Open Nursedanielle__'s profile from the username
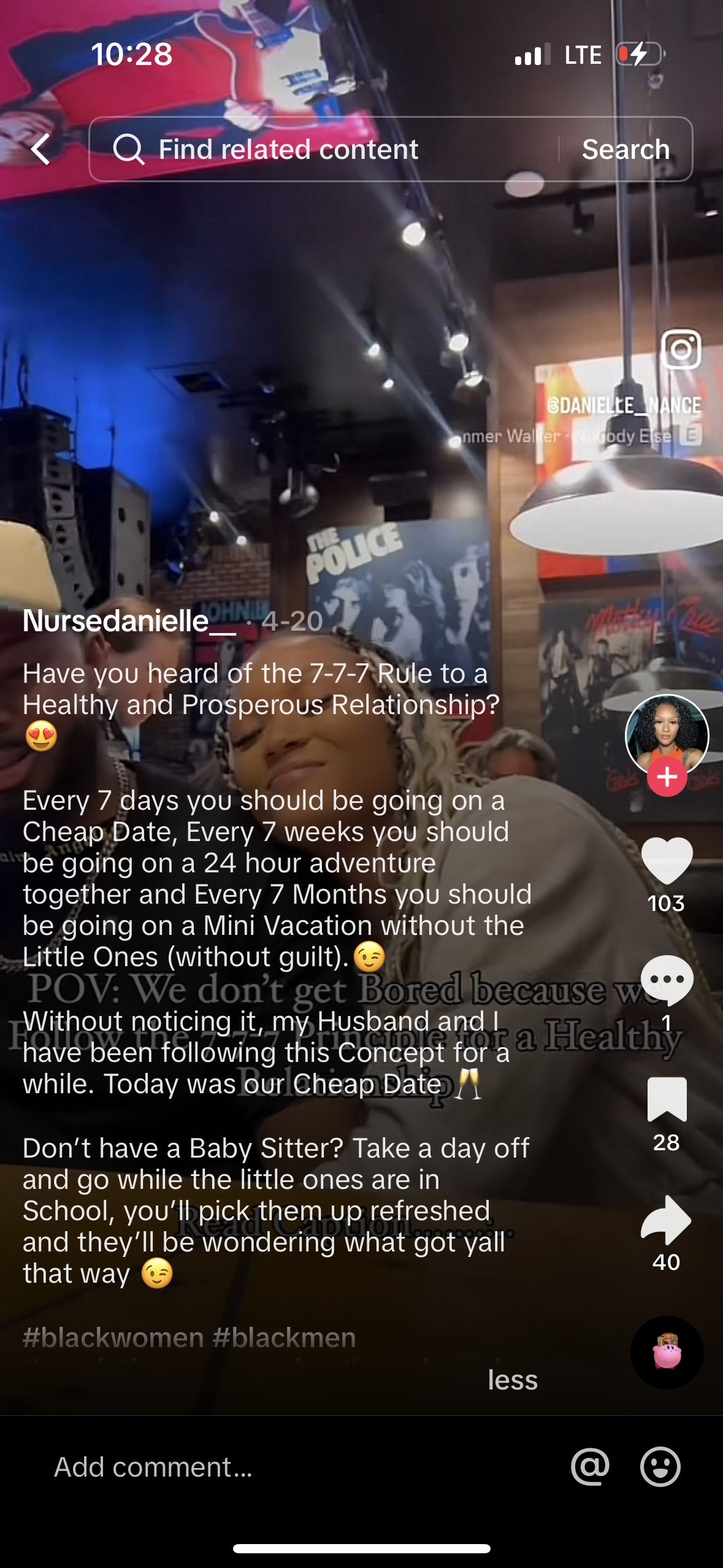The width and height of the screenshot is (723, 1568). coord(129,621)
